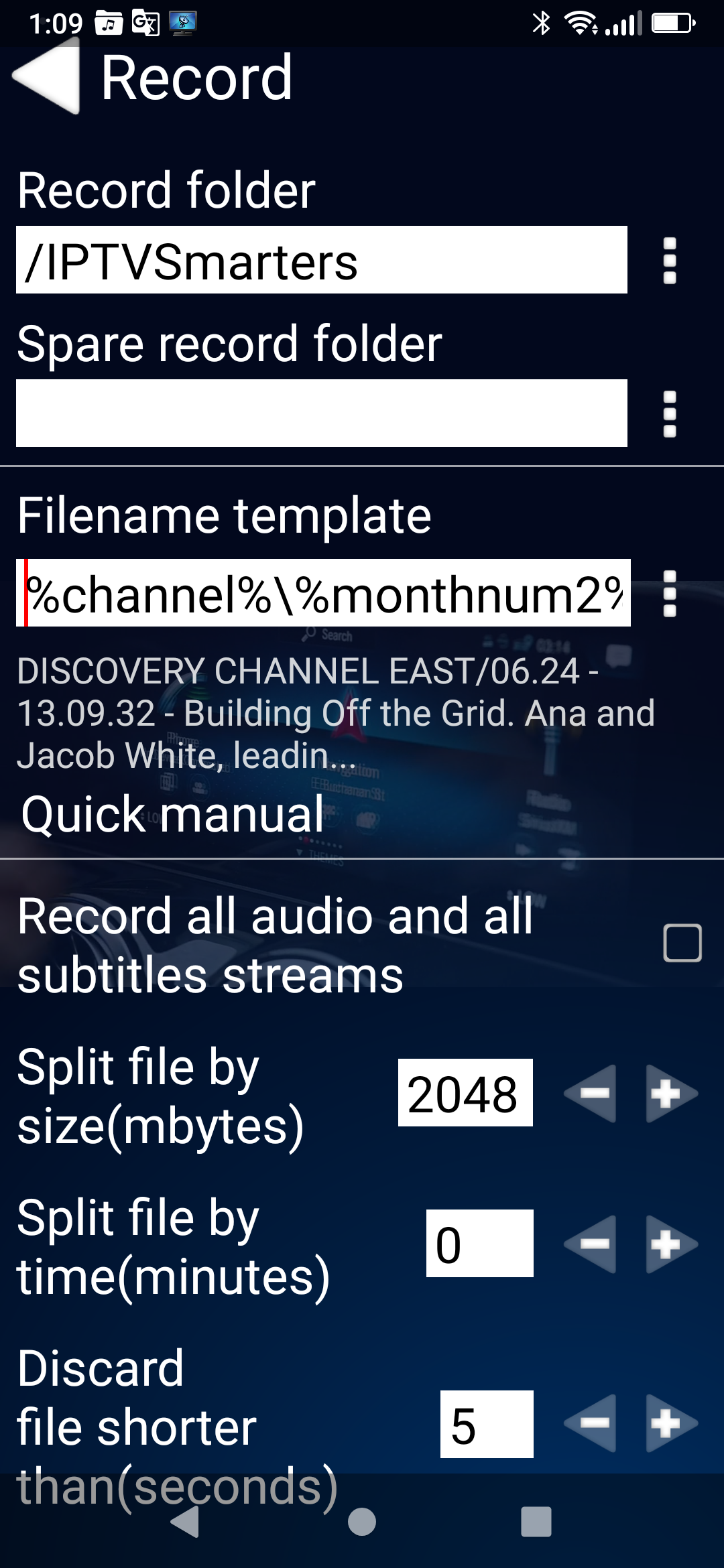The width and height of the screenshot is (724, 1568).
Task: Enable Record all audio and subtitles streams
Action: pyautogui.click(x=682, y=943)
